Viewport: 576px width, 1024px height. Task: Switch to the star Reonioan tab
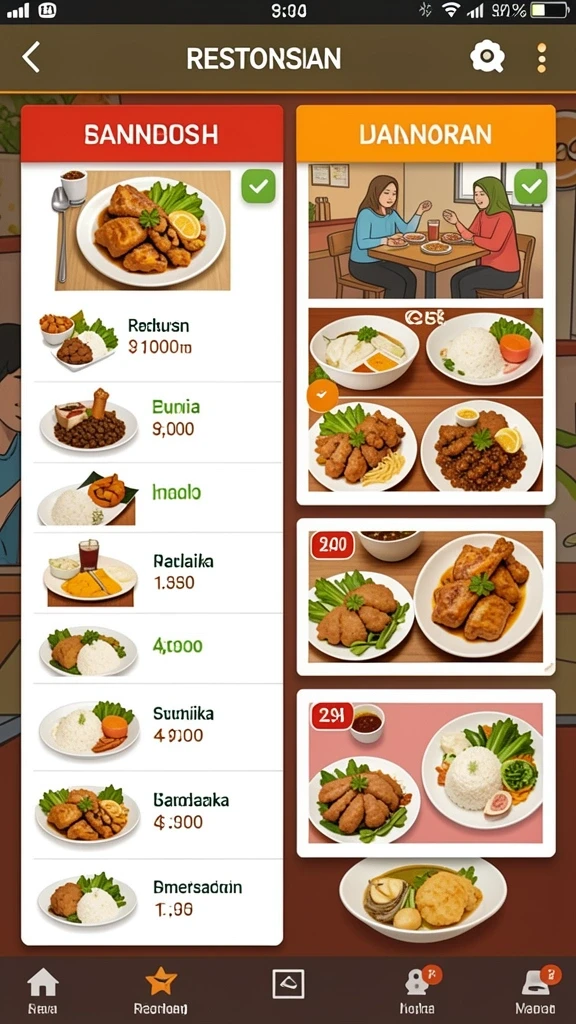pos(161,990)
